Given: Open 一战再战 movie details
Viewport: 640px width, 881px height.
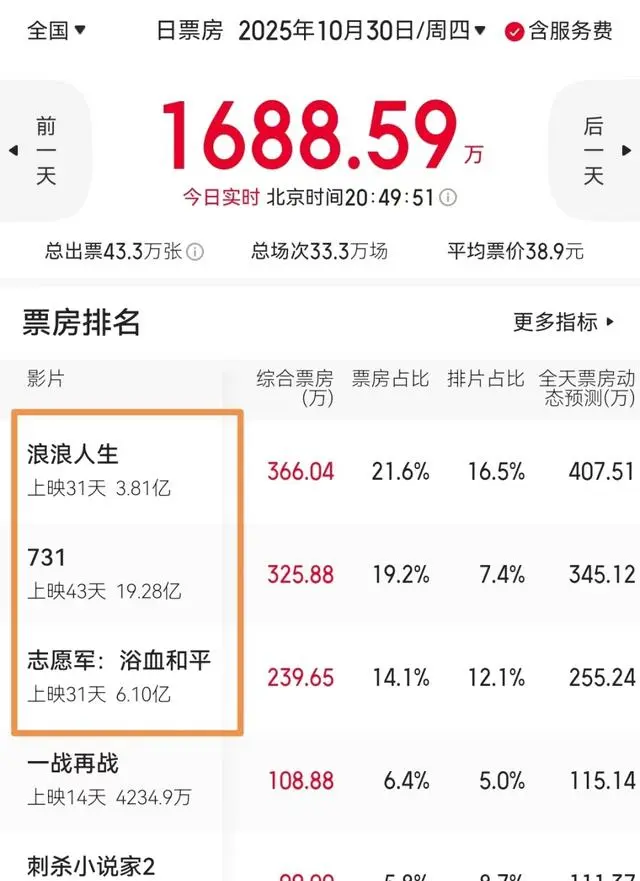Looking at the screenshot, I should (x=74, y=764).
